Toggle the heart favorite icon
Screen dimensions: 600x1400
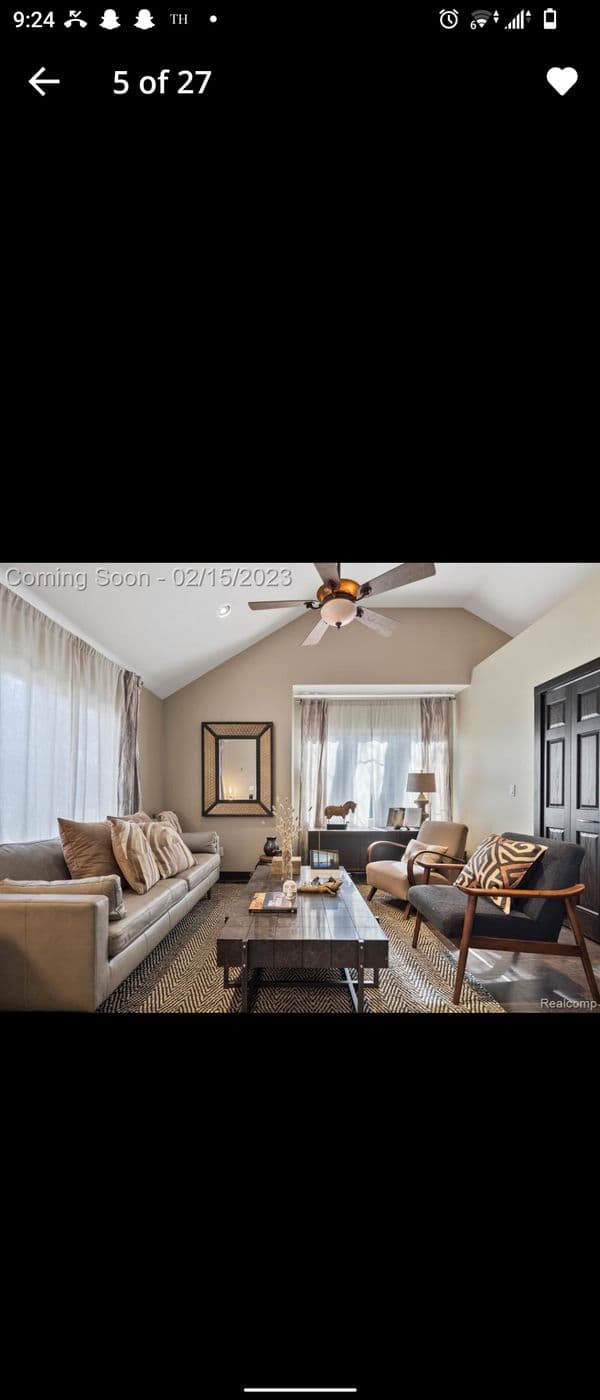click(x=561, y=81)
